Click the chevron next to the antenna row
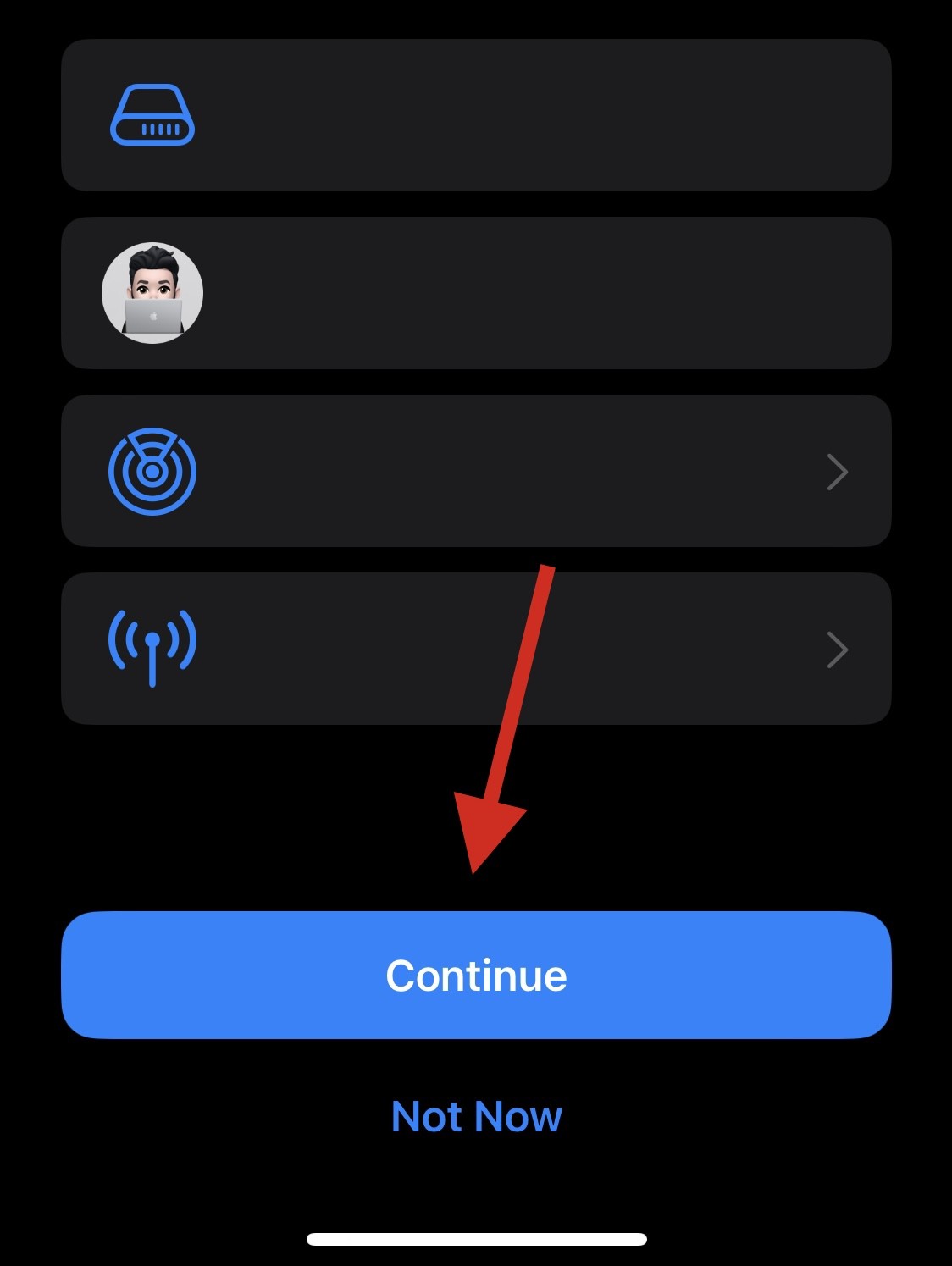Viewport: 952px width, 1266px height. [x=837, y=650]
